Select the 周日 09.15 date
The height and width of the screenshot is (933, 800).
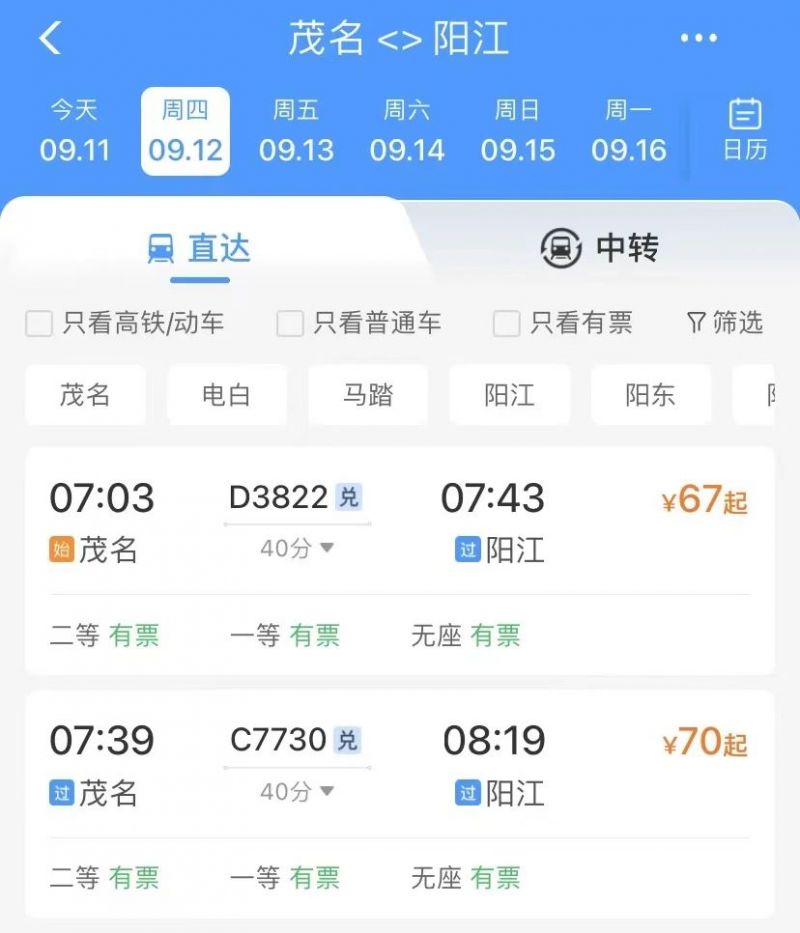coord(517,131)
